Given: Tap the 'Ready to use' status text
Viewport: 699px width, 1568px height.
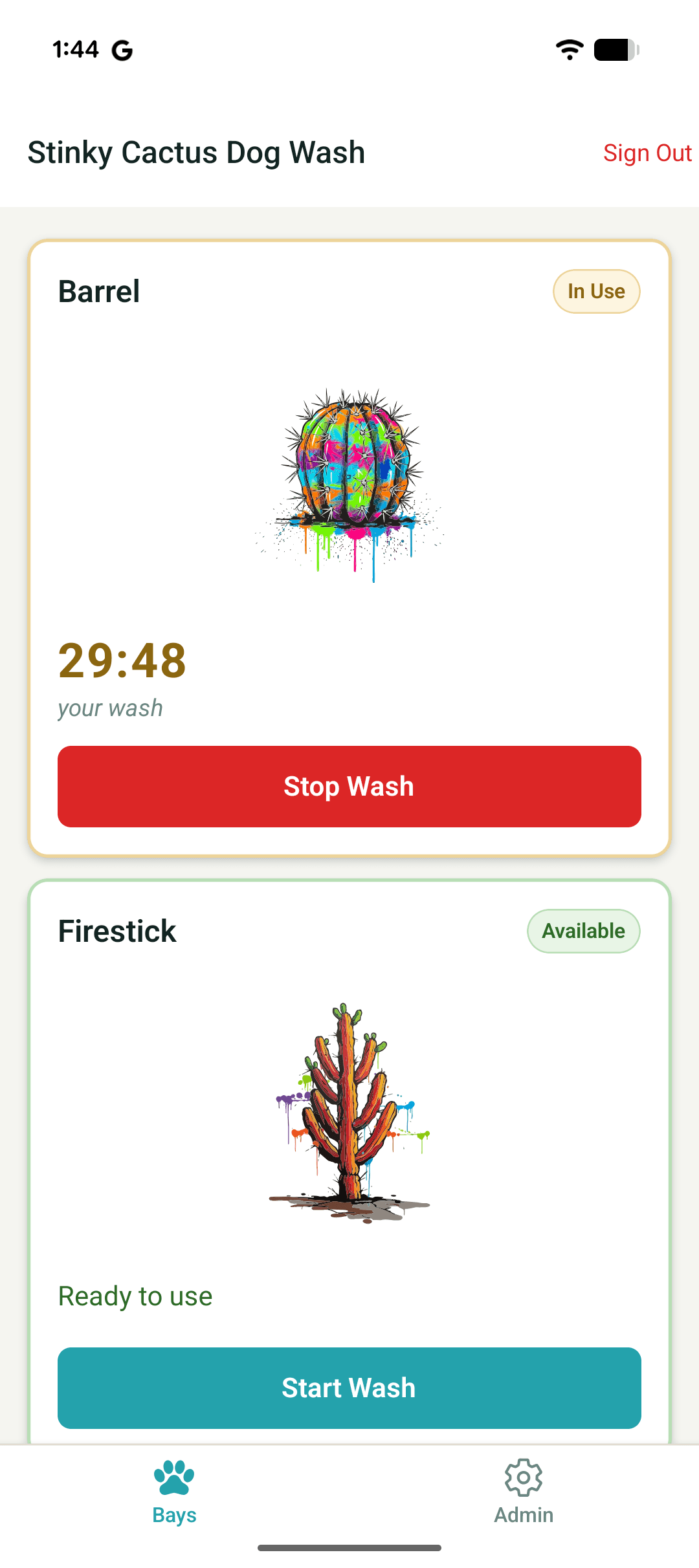Looking at the screenshot, I should tap(134, 1296).
